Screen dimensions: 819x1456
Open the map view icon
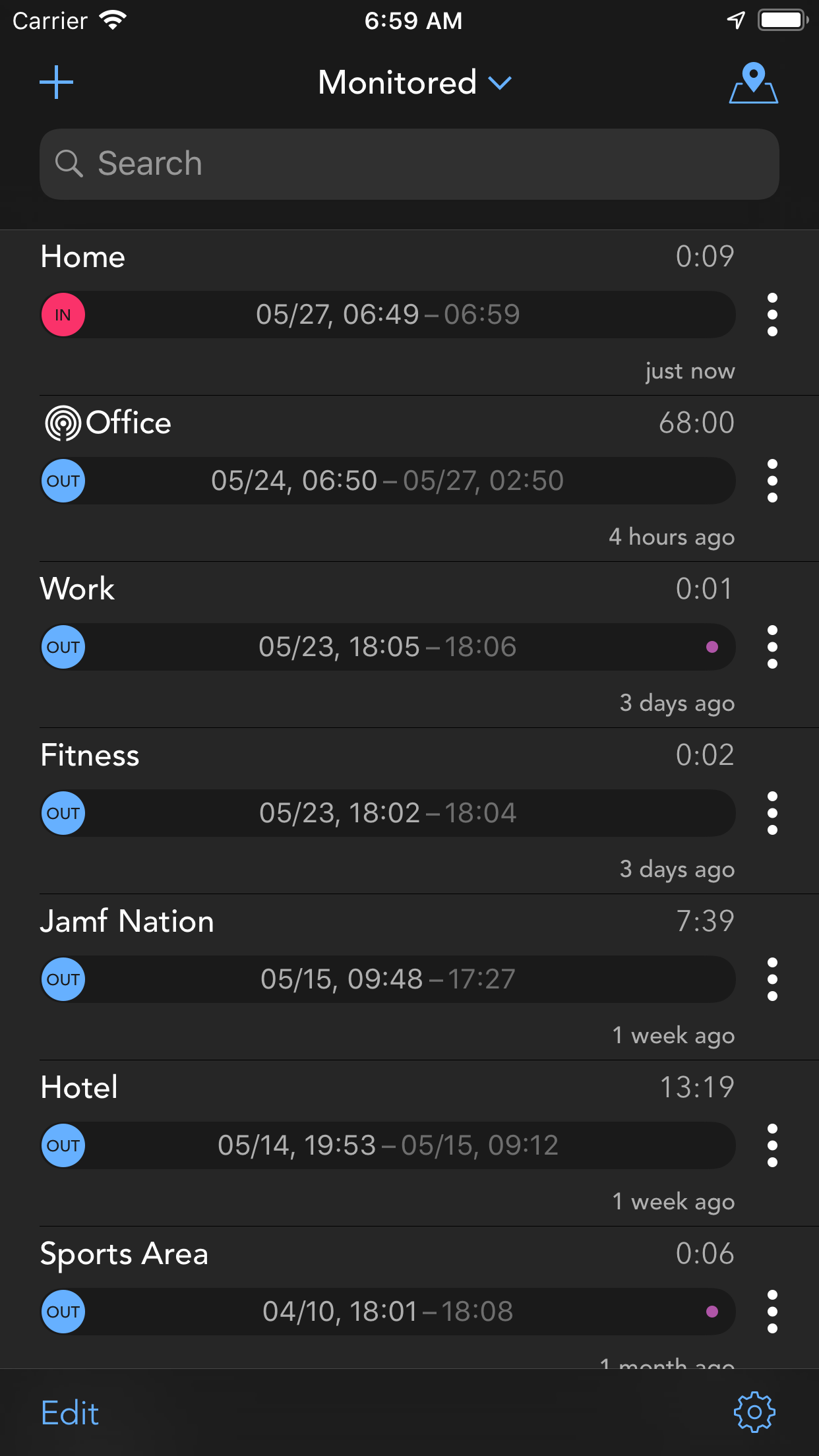[753, 83]
